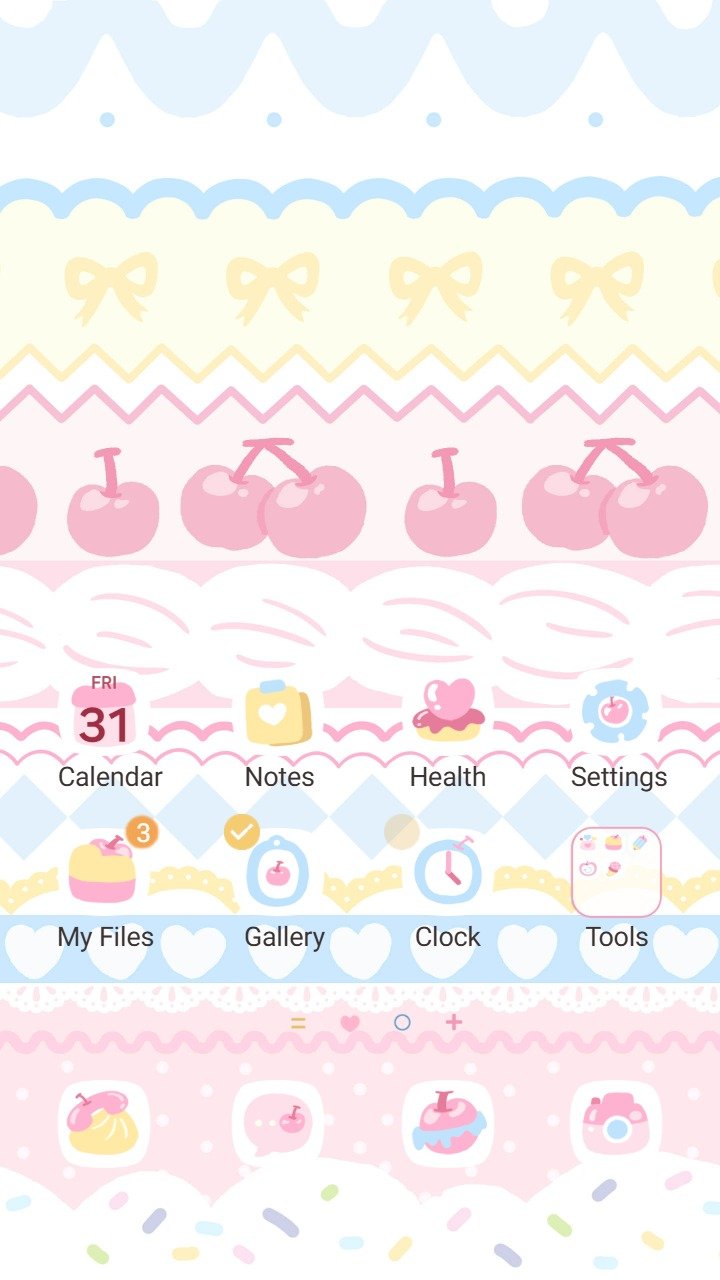Open the Calendar app
Image resolution: width=720 pixels, height=1280 pixels.
[104, 715]
